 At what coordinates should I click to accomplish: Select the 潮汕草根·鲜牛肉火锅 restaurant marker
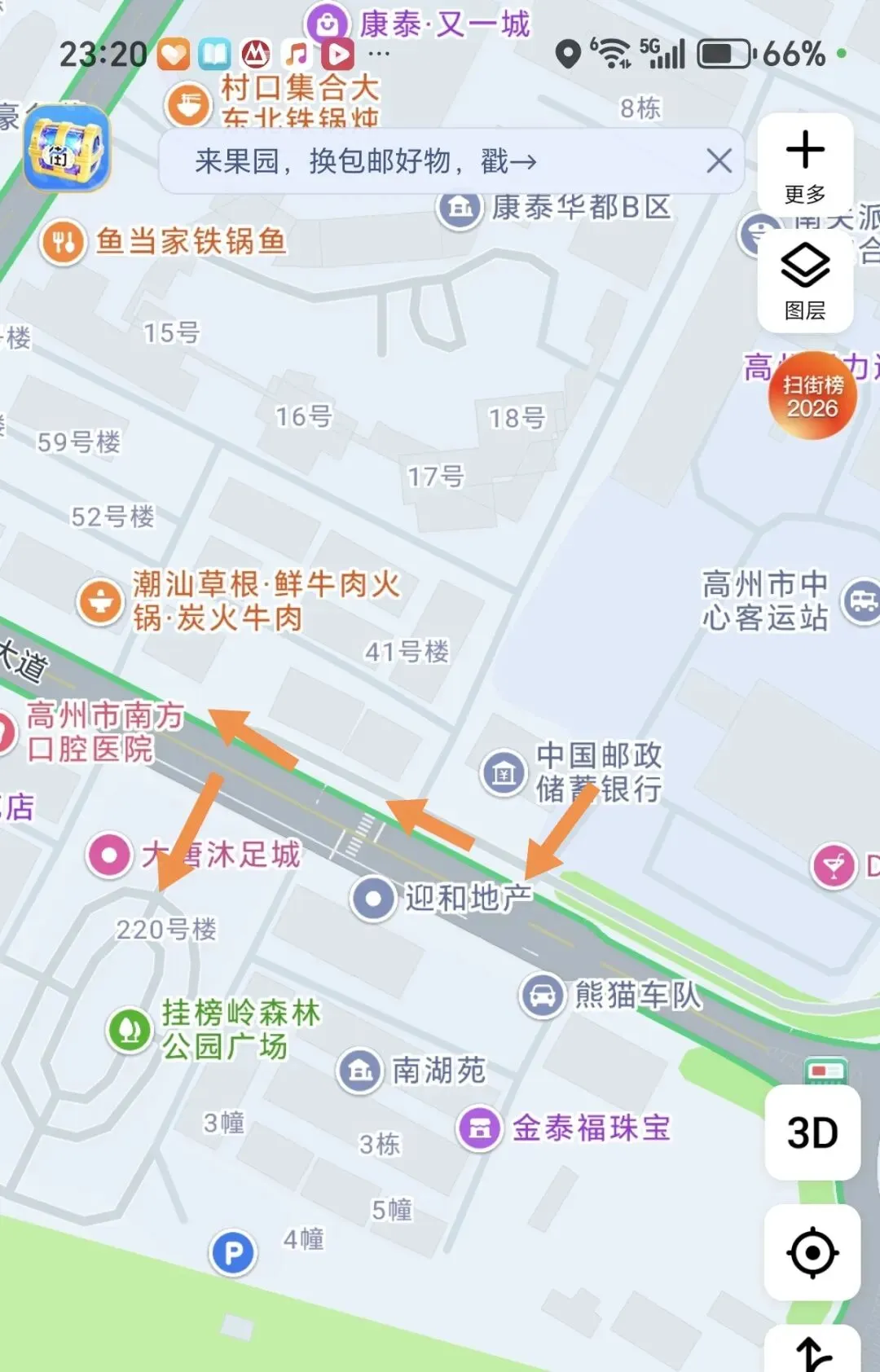click(100, 601)
